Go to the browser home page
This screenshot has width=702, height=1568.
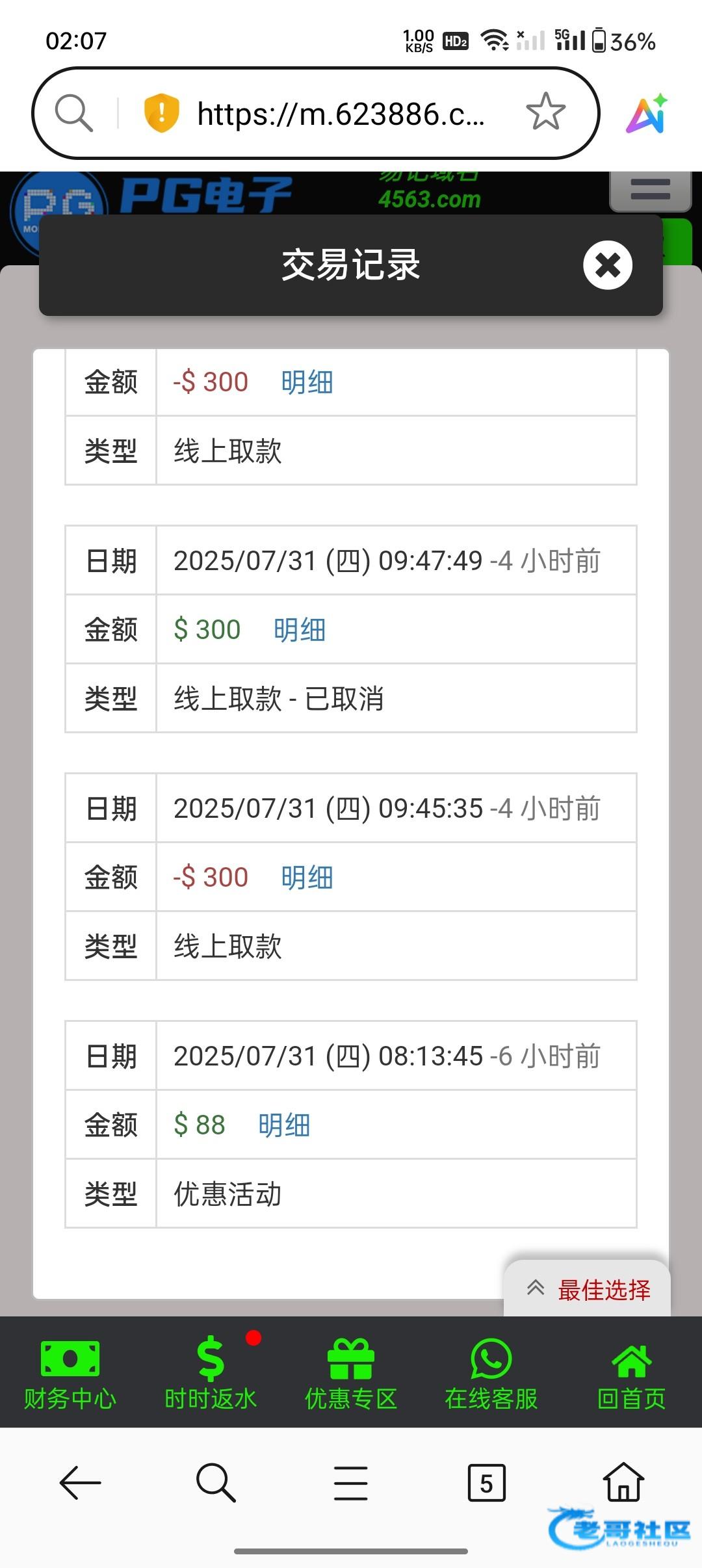[624, 1482]
